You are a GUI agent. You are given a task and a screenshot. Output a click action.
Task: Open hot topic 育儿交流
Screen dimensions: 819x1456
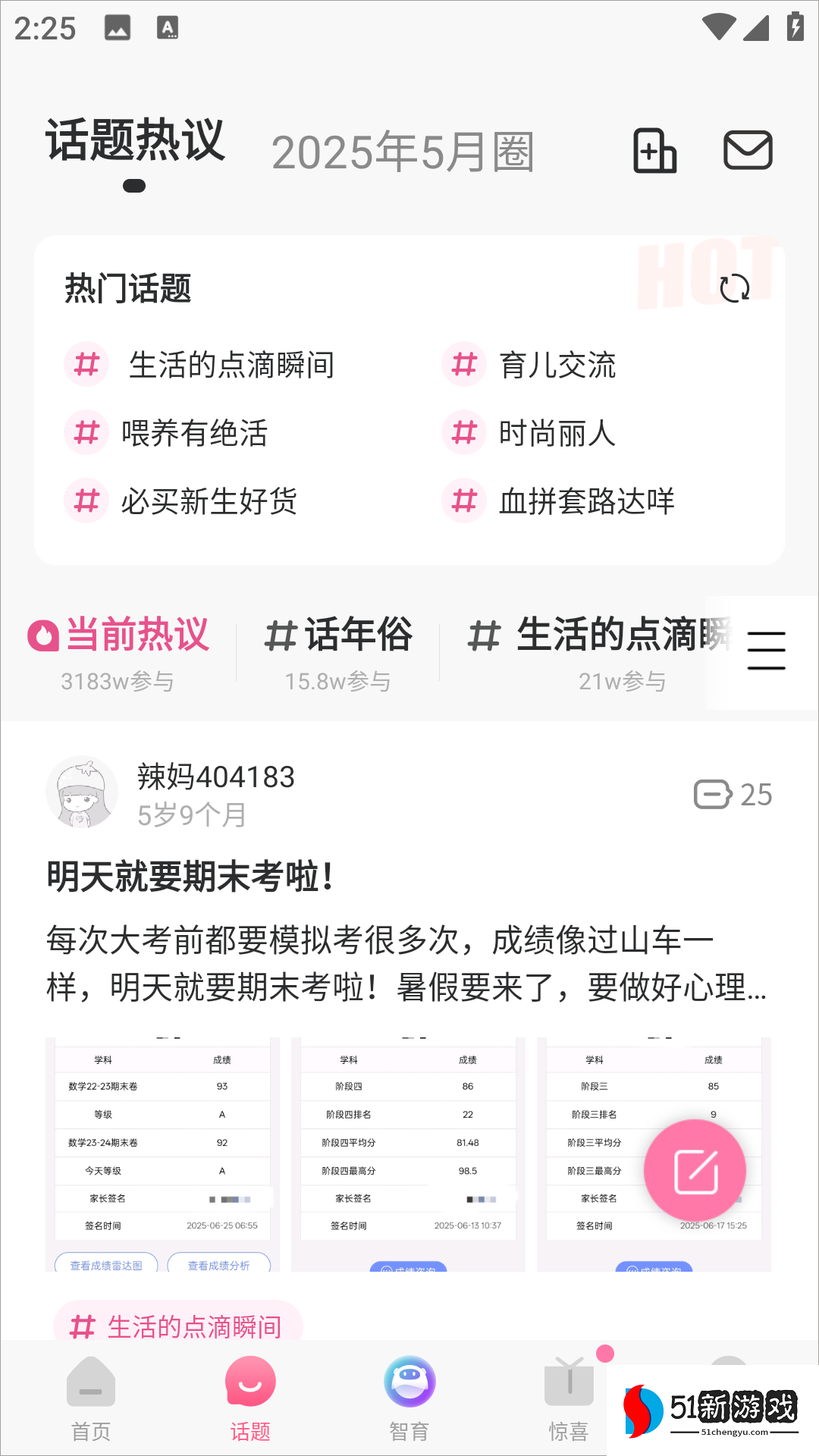[x=557, y=366]
